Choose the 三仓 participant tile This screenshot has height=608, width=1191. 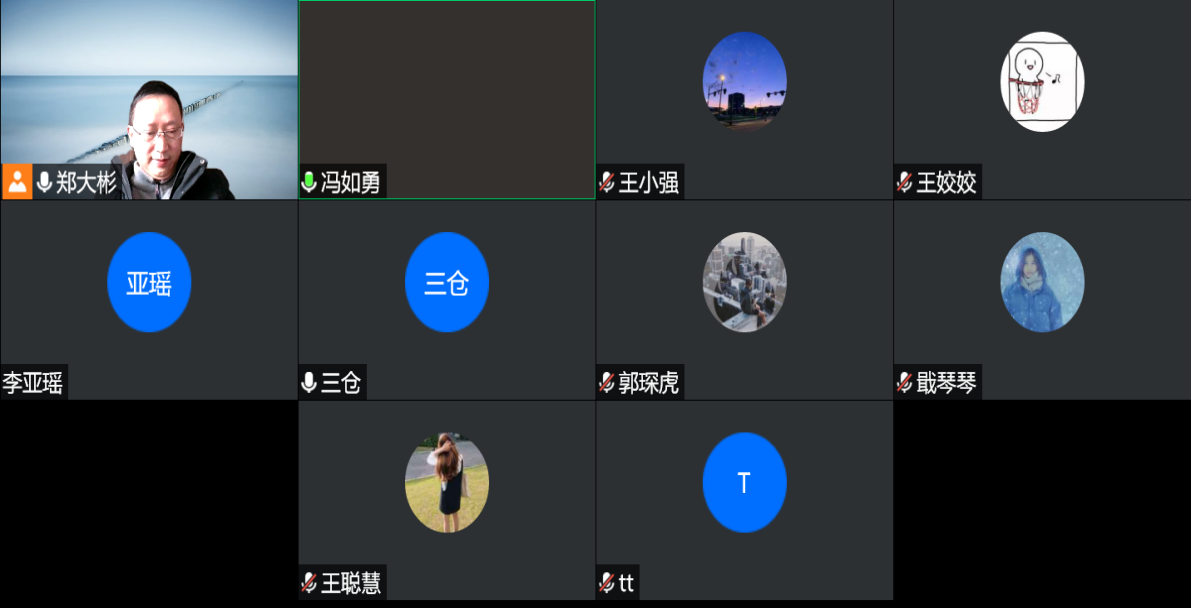coord(447,300)
